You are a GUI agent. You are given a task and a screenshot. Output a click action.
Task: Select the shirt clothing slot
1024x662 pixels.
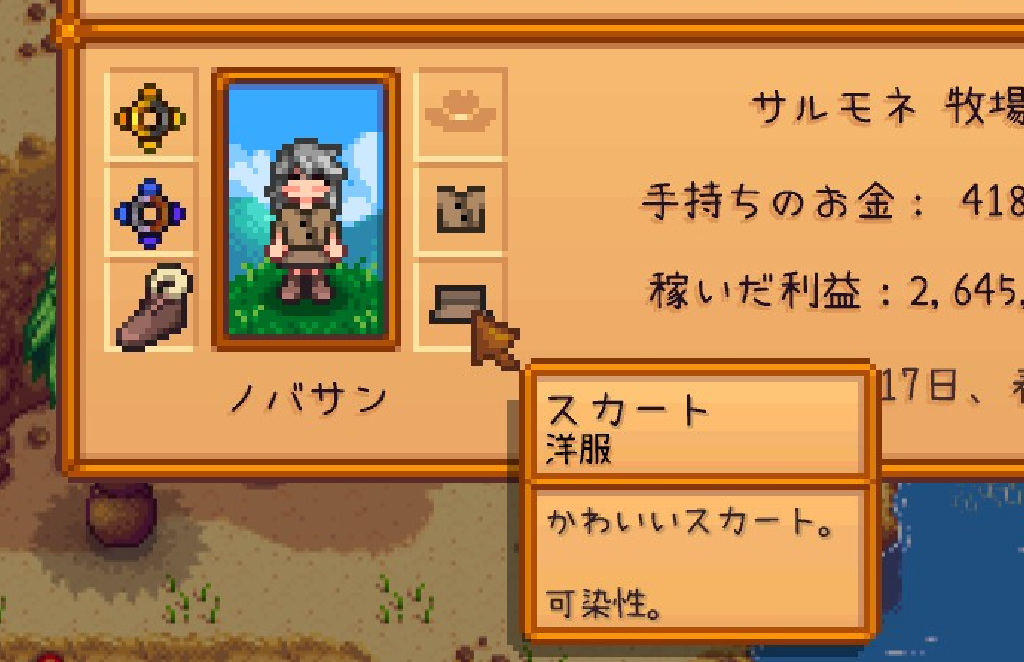(x=460, y=209)
